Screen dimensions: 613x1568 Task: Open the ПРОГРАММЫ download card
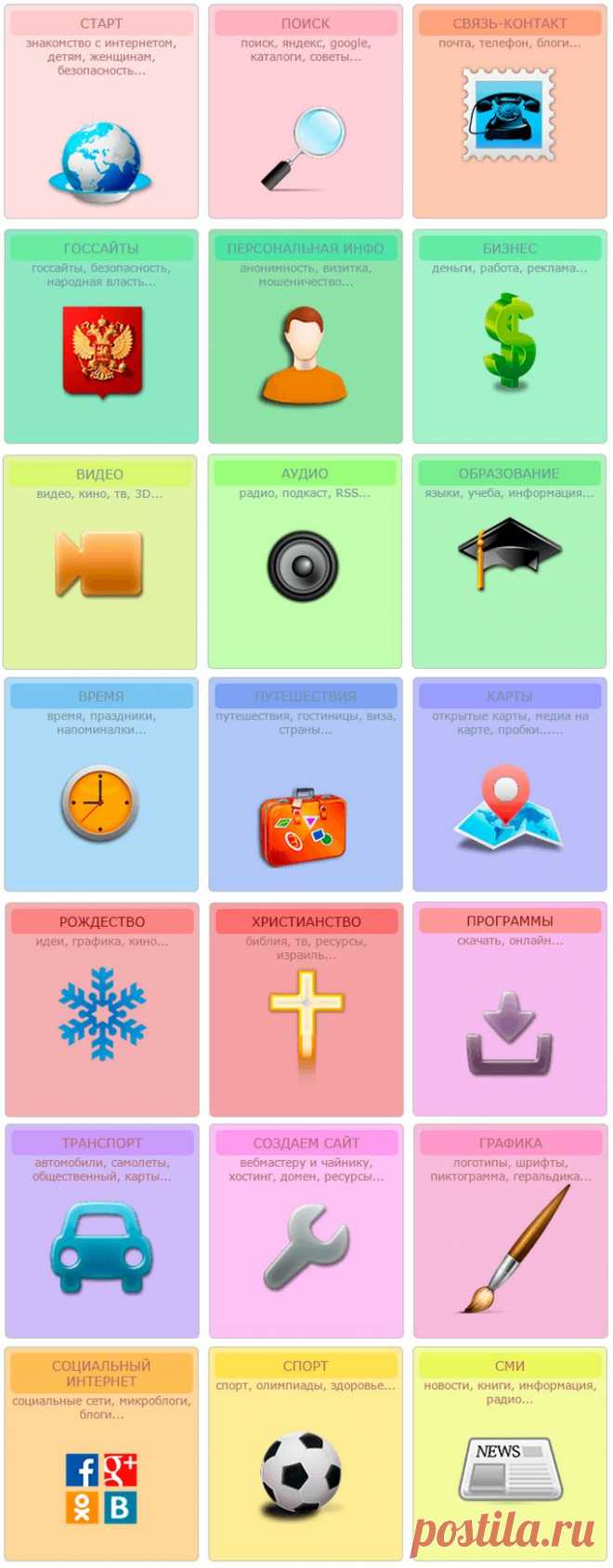510,1010
